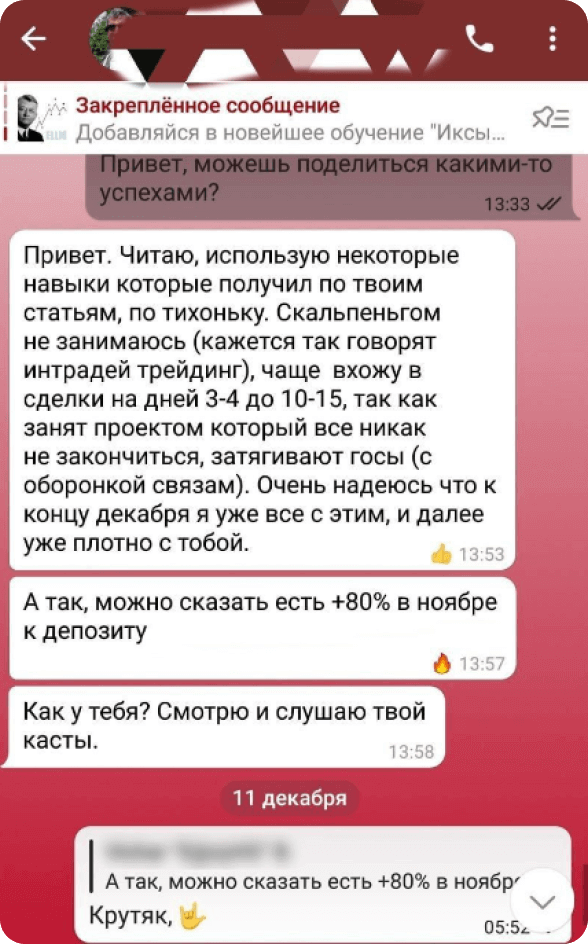Jump to quoted message about +80%
Screen dimensions: 588x944
pos(304,868)
